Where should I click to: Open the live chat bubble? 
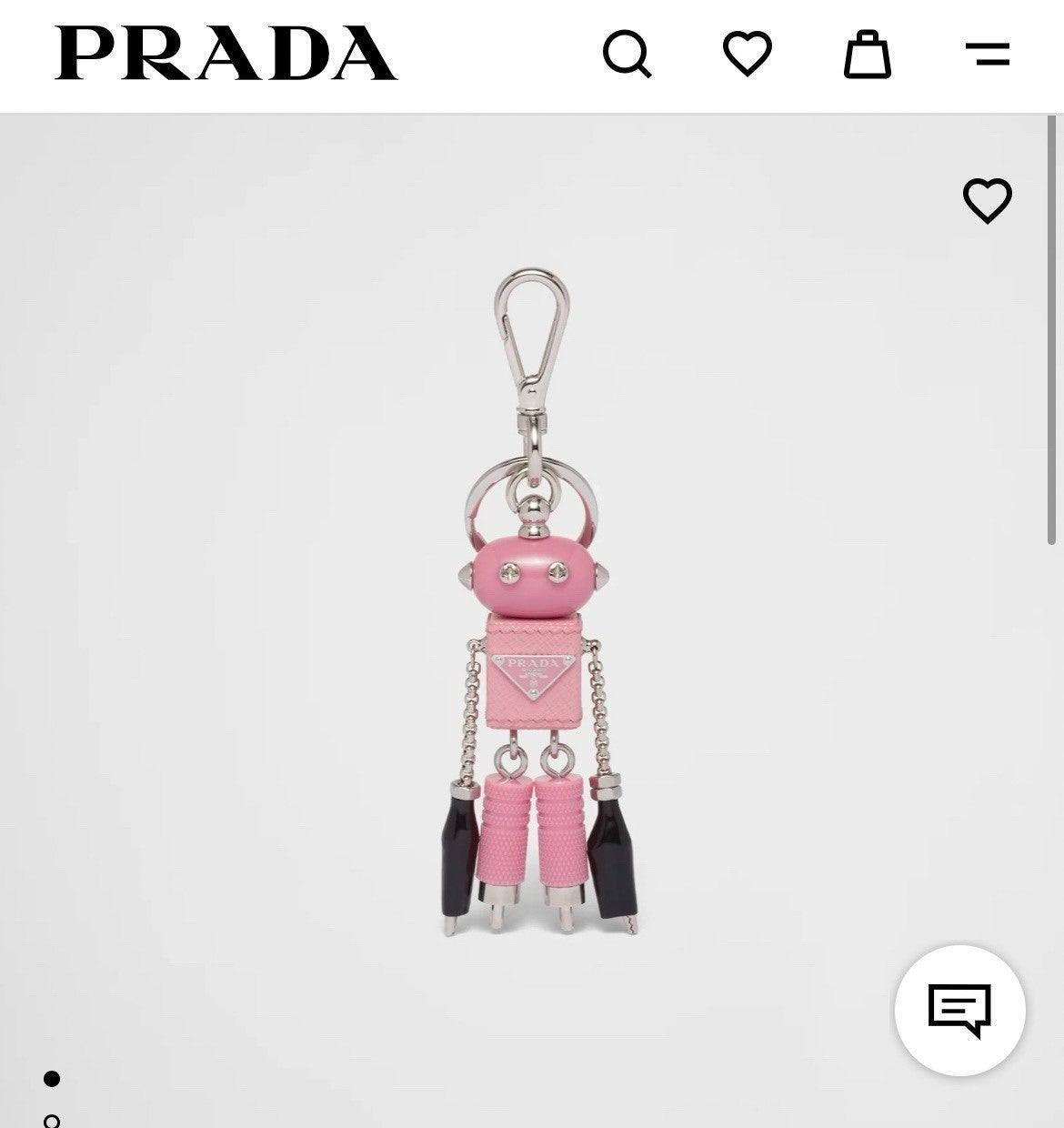960,1011
